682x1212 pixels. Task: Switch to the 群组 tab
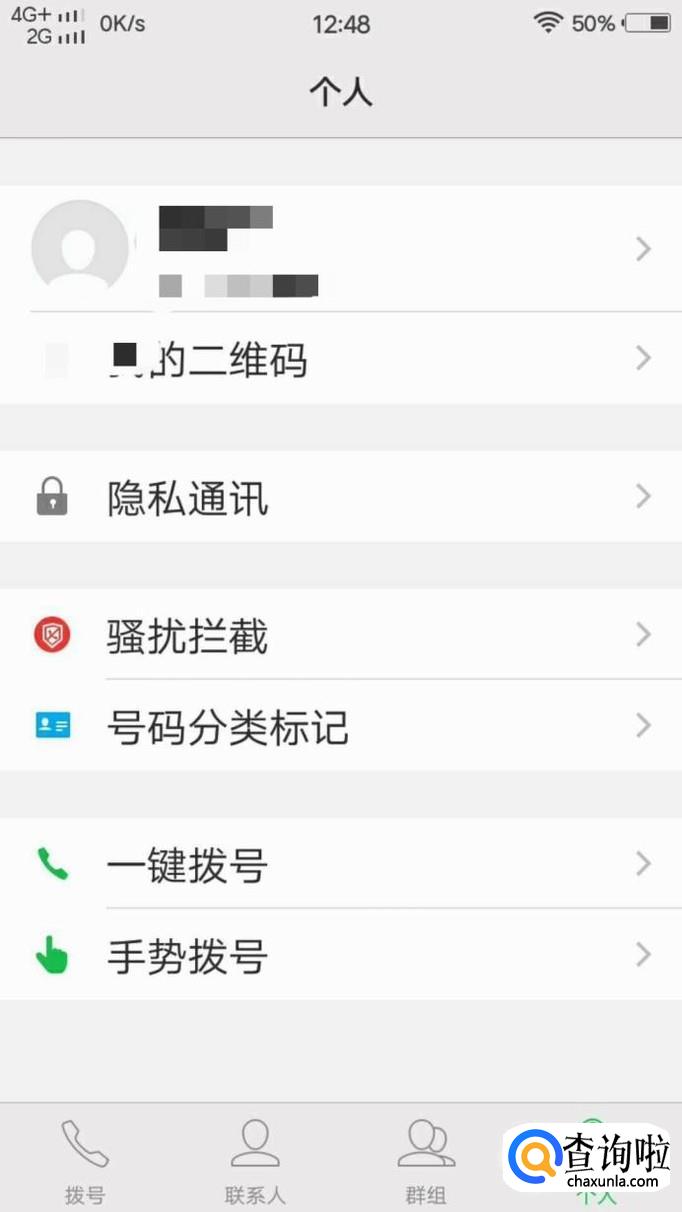425,1160
